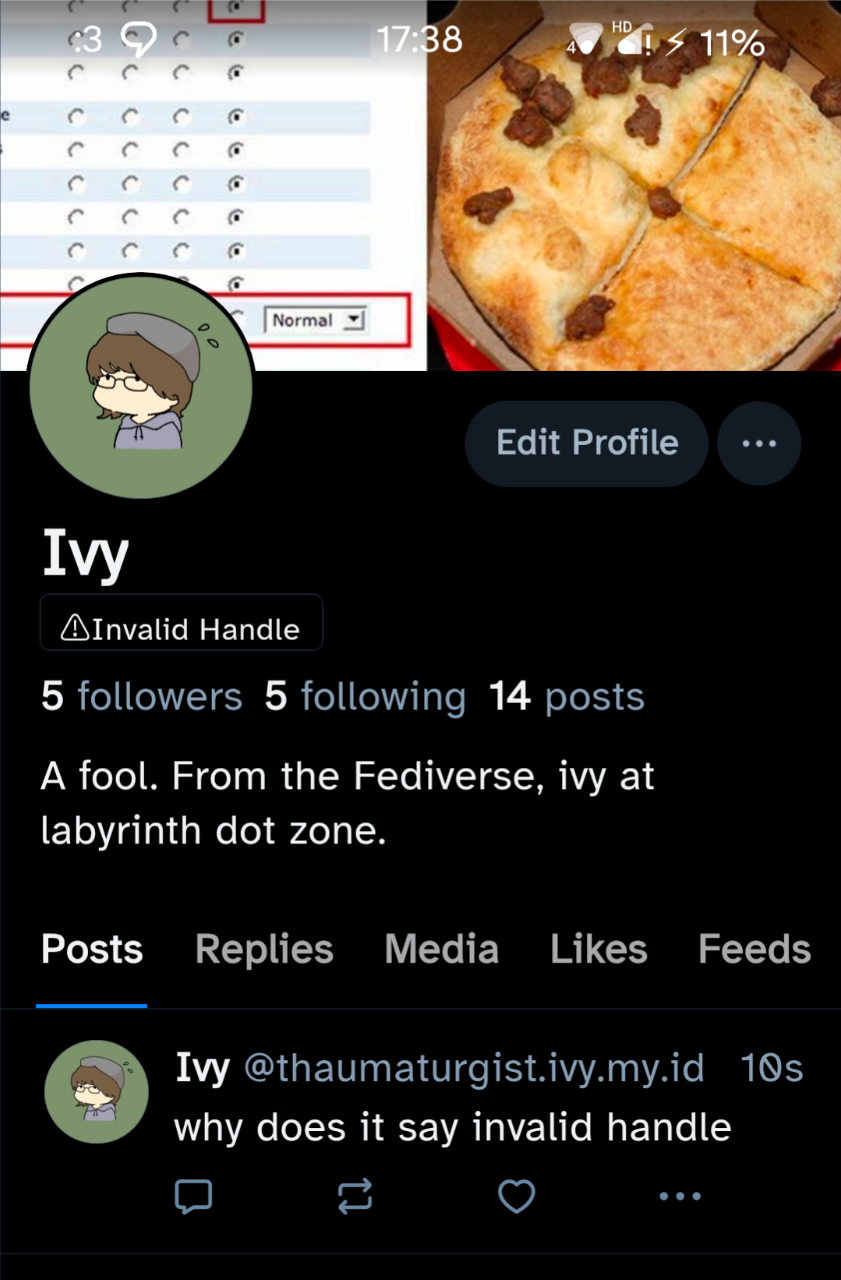Open more options on the "invalid handle" post
841x1280 pixels.
coord(680,1195)
